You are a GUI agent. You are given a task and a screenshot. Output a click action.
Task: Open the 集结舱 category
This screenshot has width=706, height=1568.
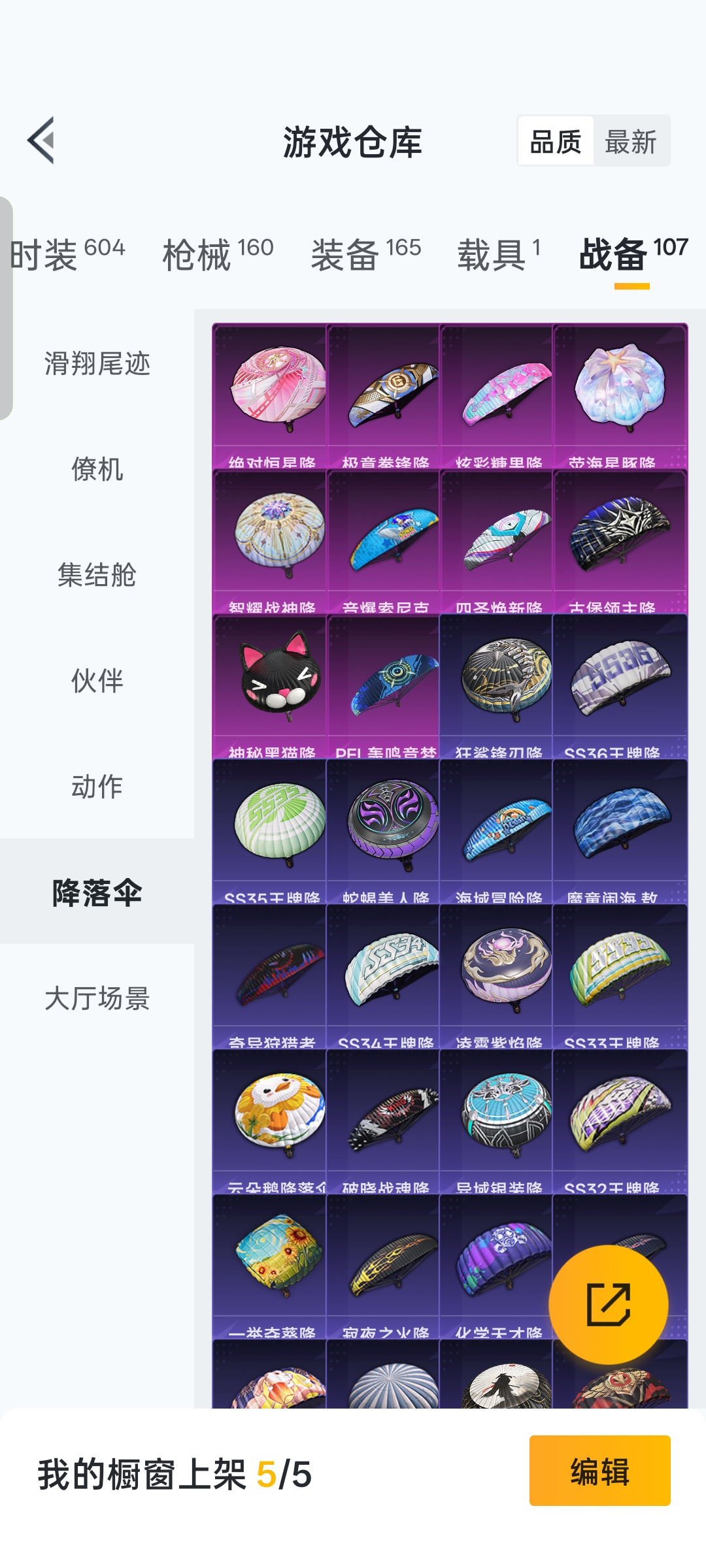click(x=97, y=575)
